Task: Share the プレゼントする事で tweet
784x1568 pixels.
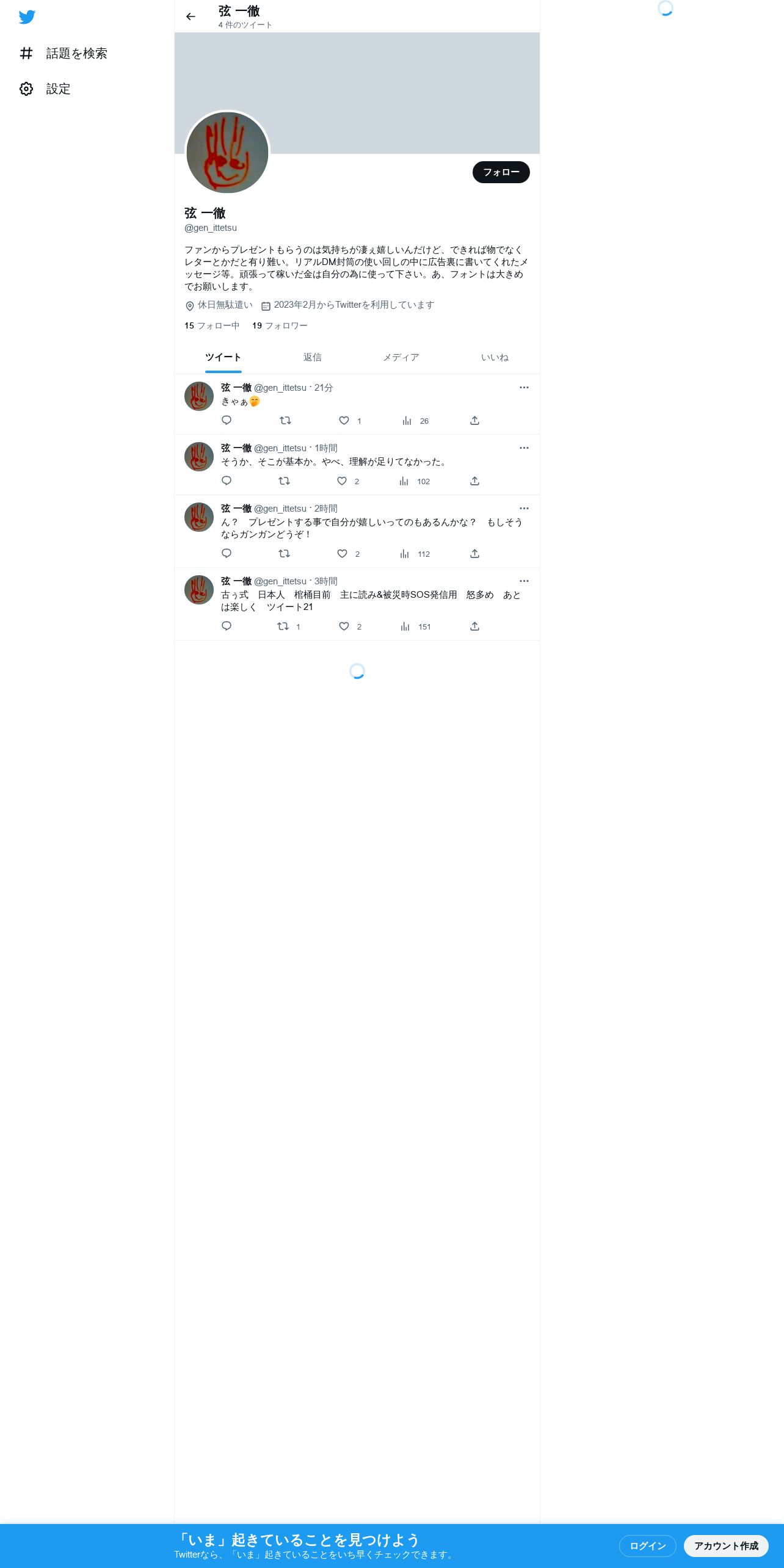Action: 474,554
